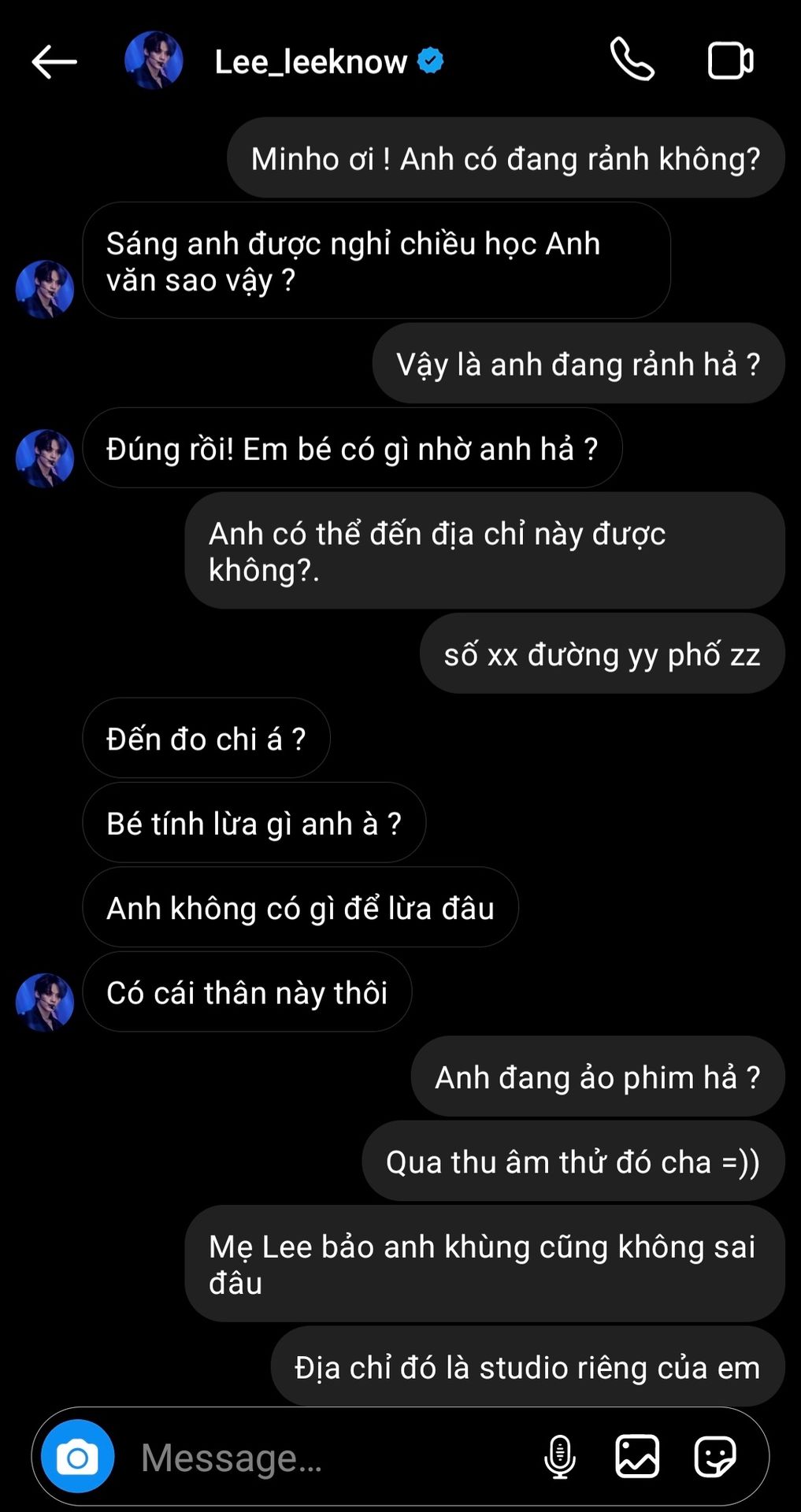This screenshot has width=801, height=1512.
Task: Start a video call with Lee_leeknow
Action: coord(730,61)
